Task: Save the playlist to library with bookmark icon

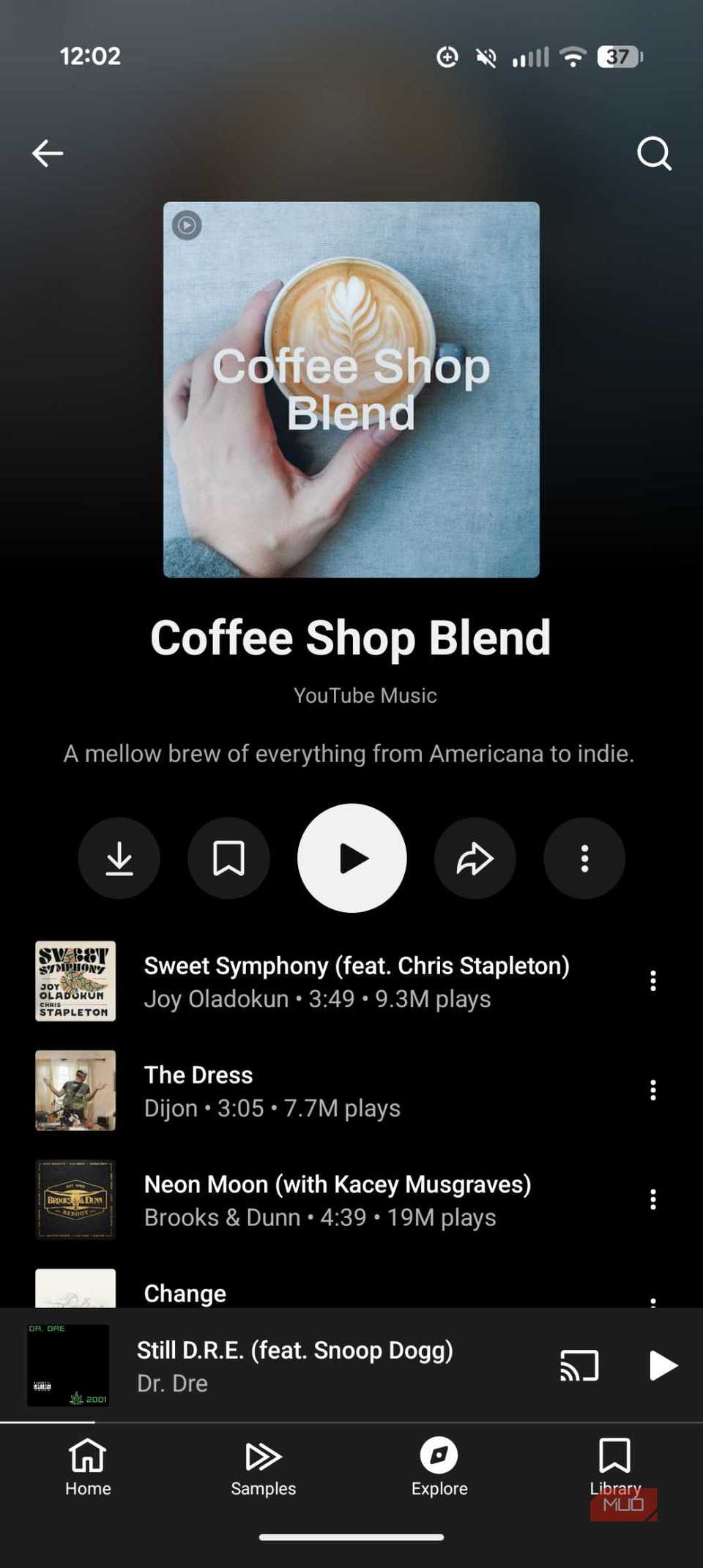Action: tap(228, 858)
